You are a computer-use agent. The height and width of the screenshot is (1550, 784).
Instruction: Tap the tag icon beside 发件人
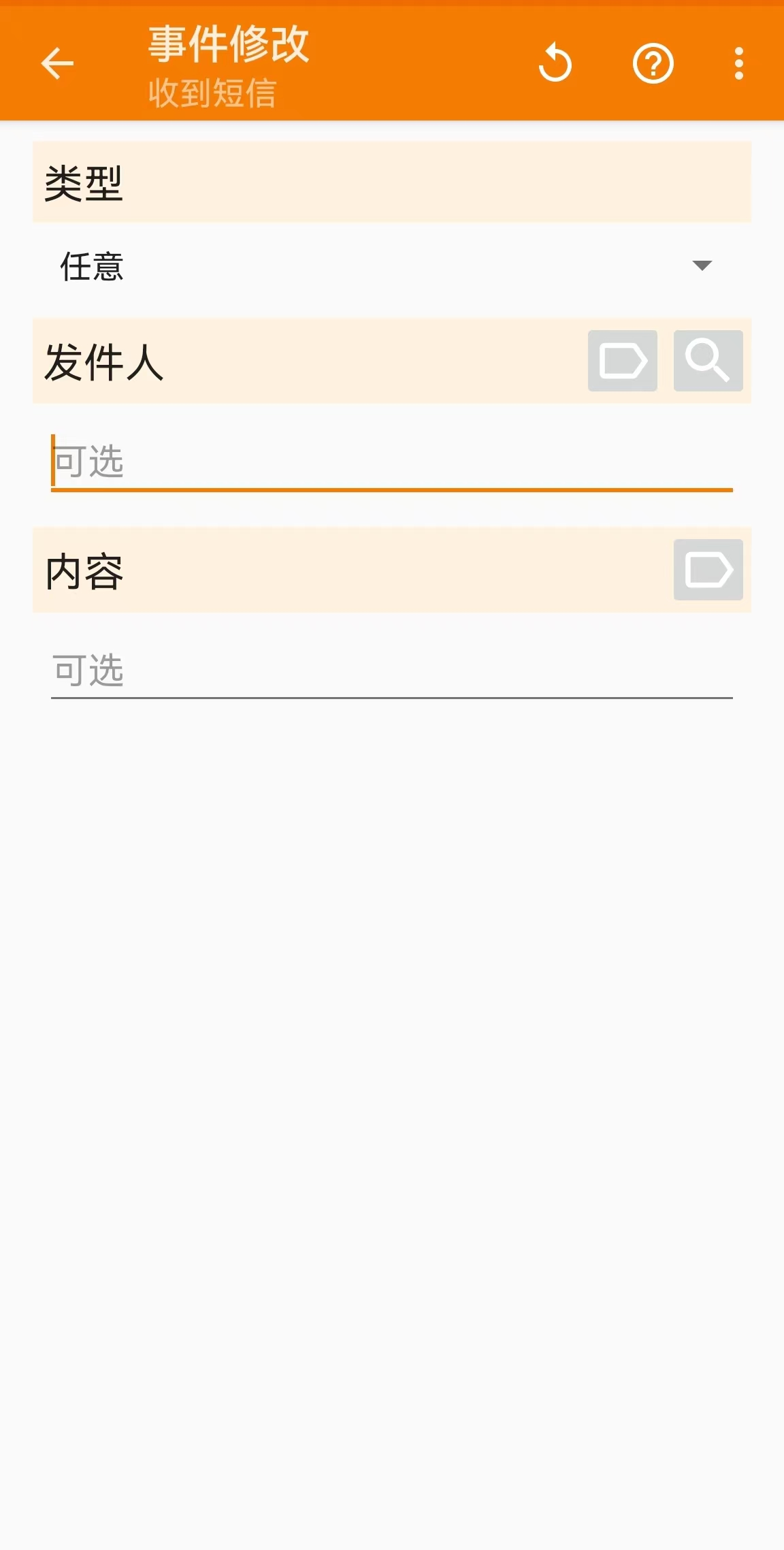pos(623,361)
